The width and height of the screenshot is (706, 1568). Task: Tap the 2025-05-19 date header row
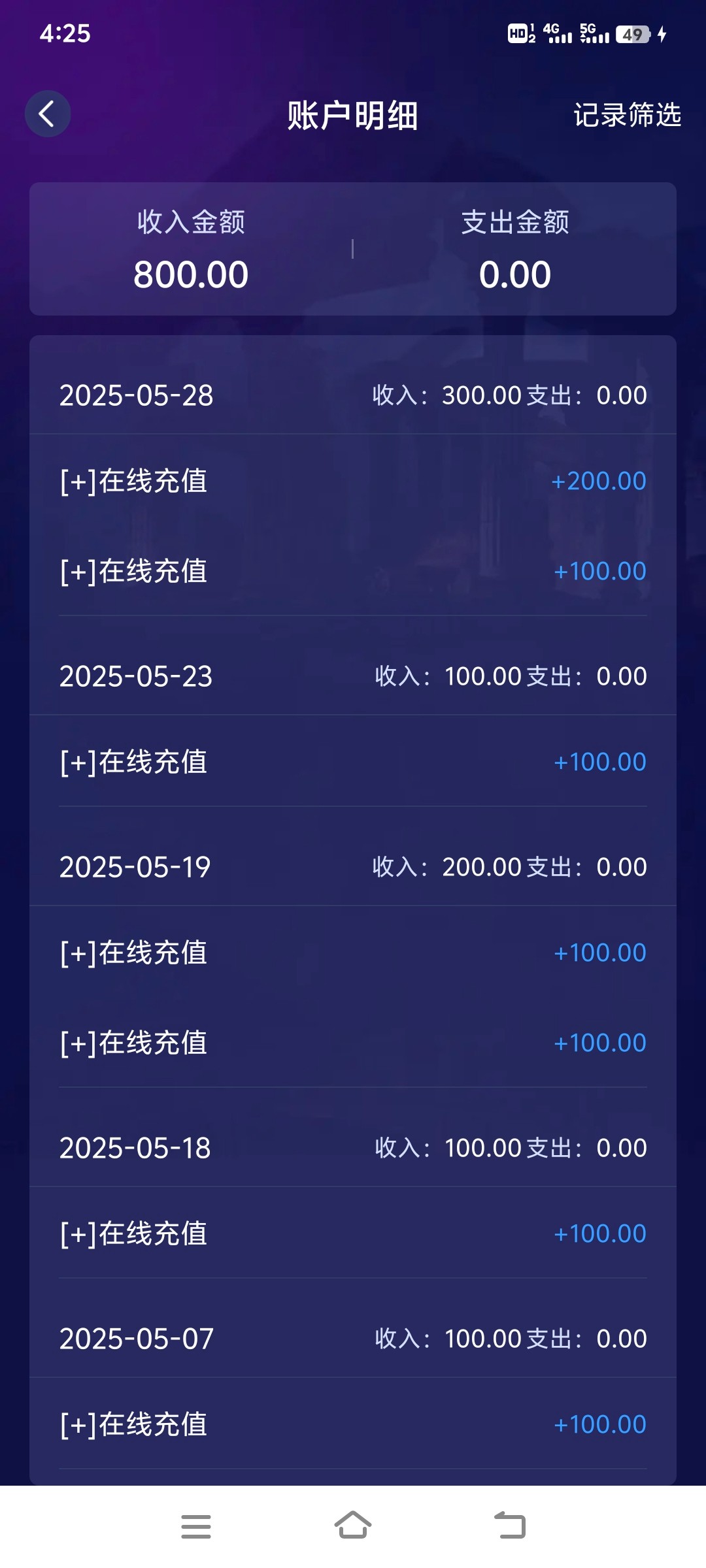click(353, 866)
